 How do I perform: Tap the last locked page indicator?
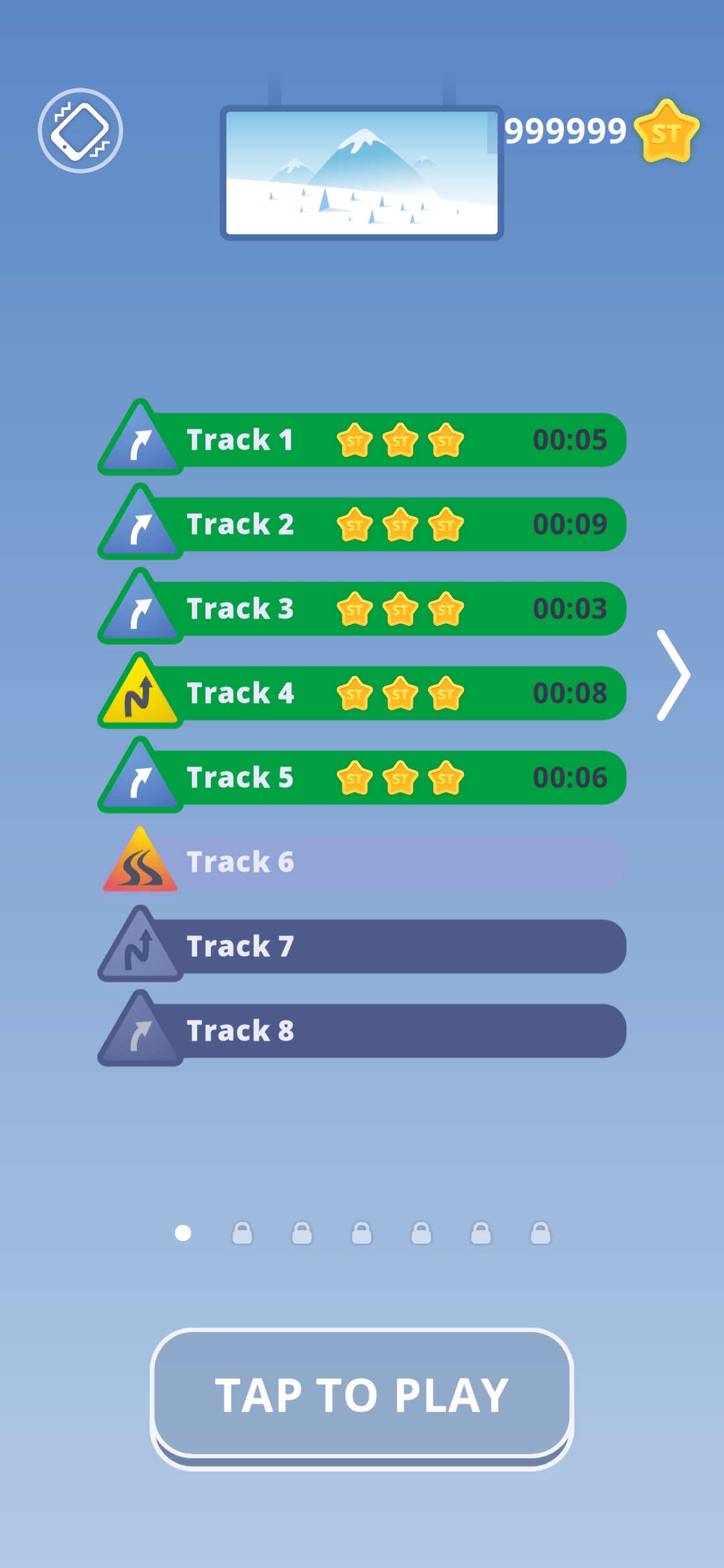(540, 1233)
